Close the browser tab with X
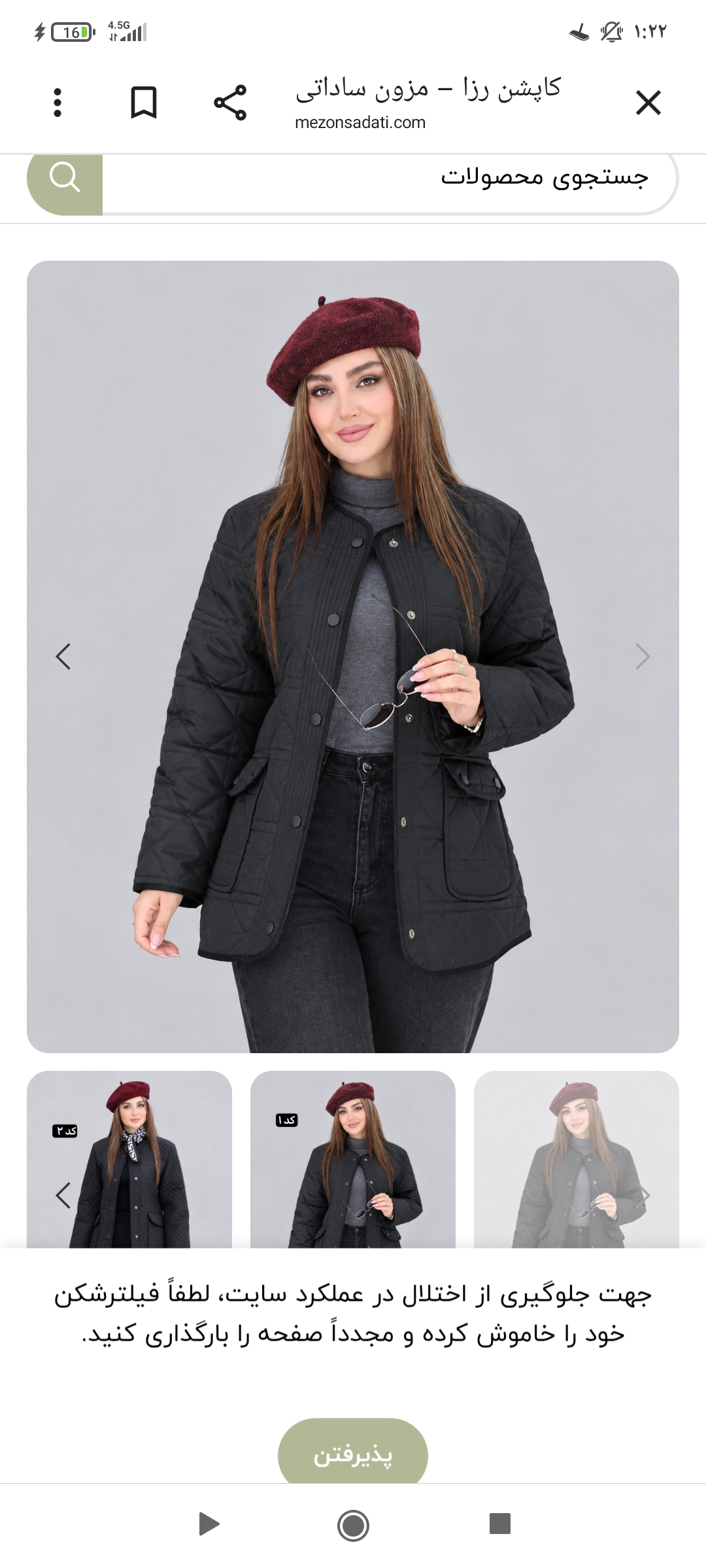The width and height of the screenshot is (706, 1568). pyautogui.click(x=648, y=103)
